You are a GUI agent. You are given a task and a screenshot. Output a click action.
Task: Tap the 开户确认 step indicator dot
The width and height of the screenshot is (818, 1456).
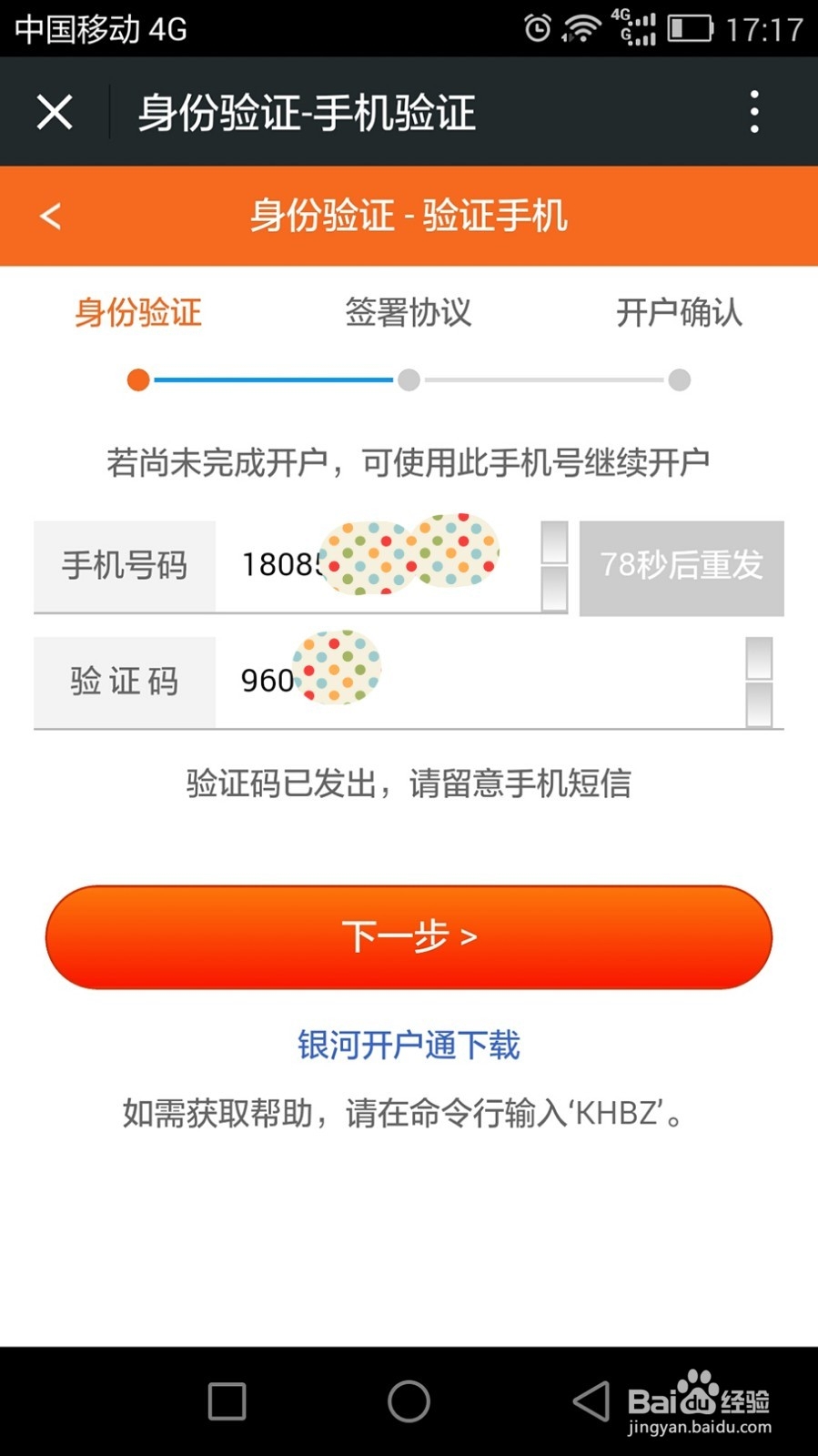[x=680, y=380]
